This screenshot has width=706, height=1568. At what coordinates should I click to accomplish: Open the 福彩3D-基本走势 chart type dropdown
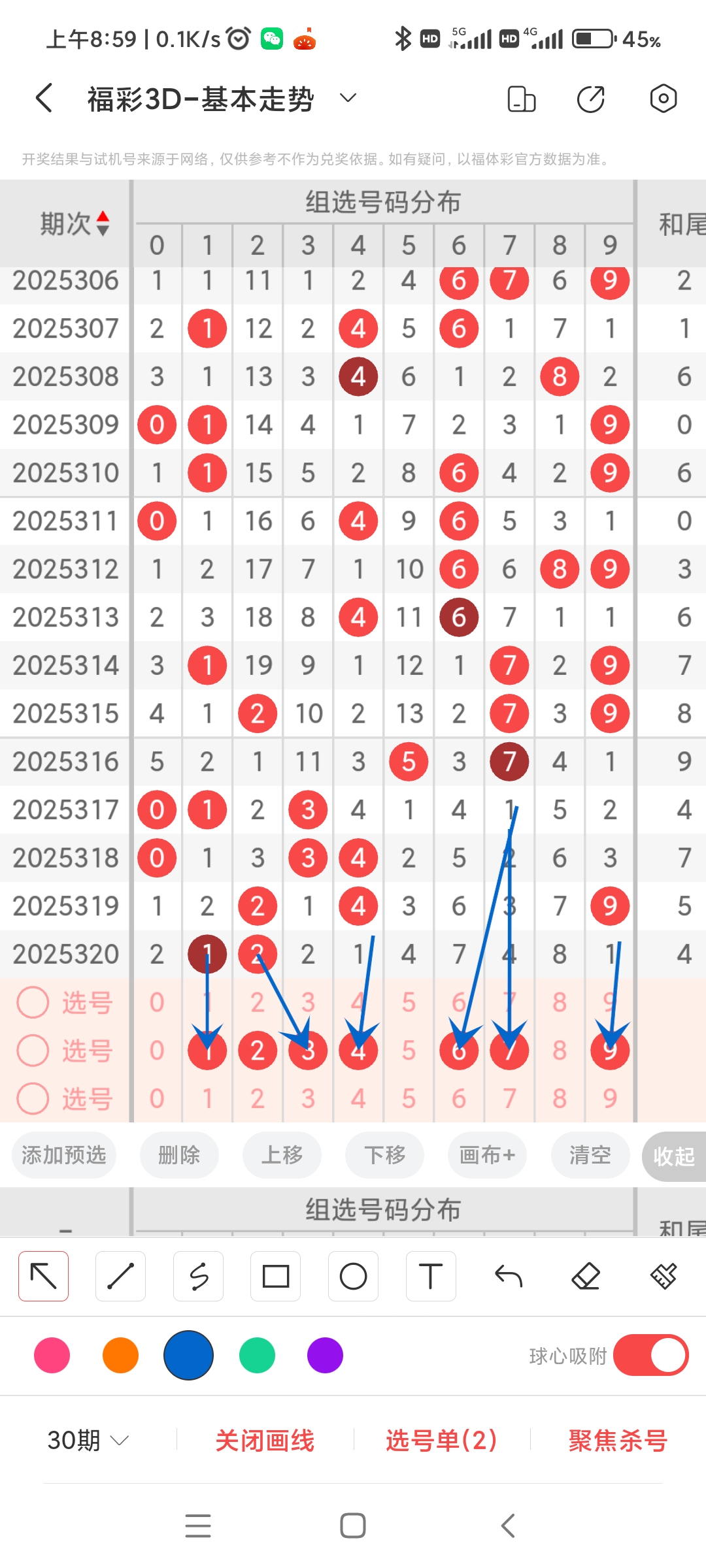click(347, 98)
